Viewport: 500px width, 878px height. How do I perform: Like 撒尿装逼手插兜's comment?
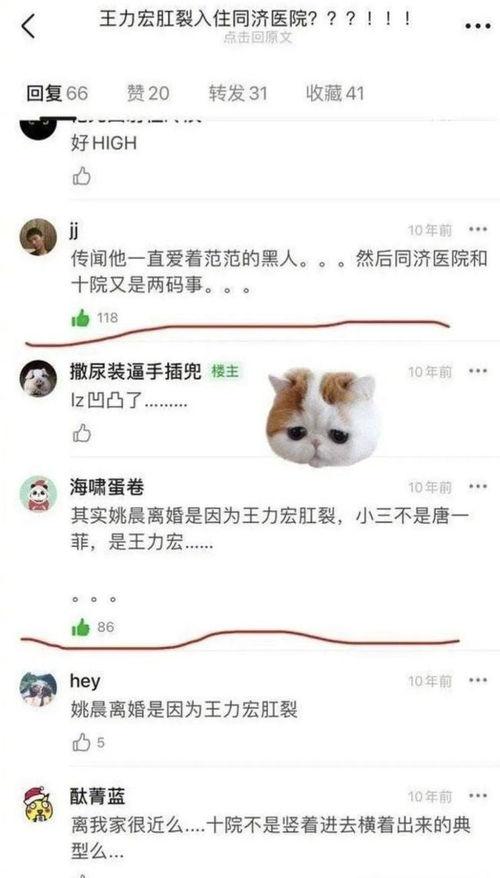(82, 433)
